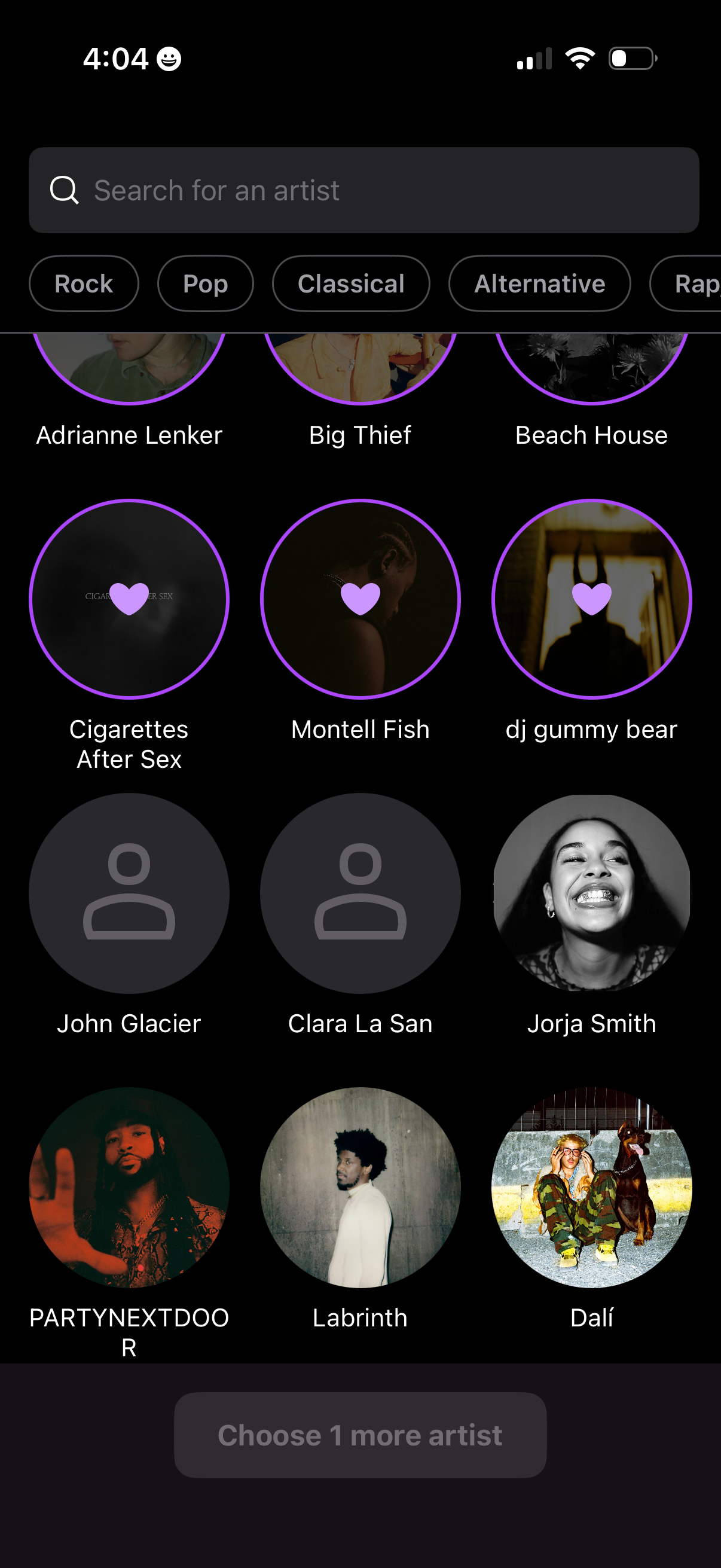Switch to the Rock genre tab
This screenshot has height=1568, width=721.
click(83, 283)
